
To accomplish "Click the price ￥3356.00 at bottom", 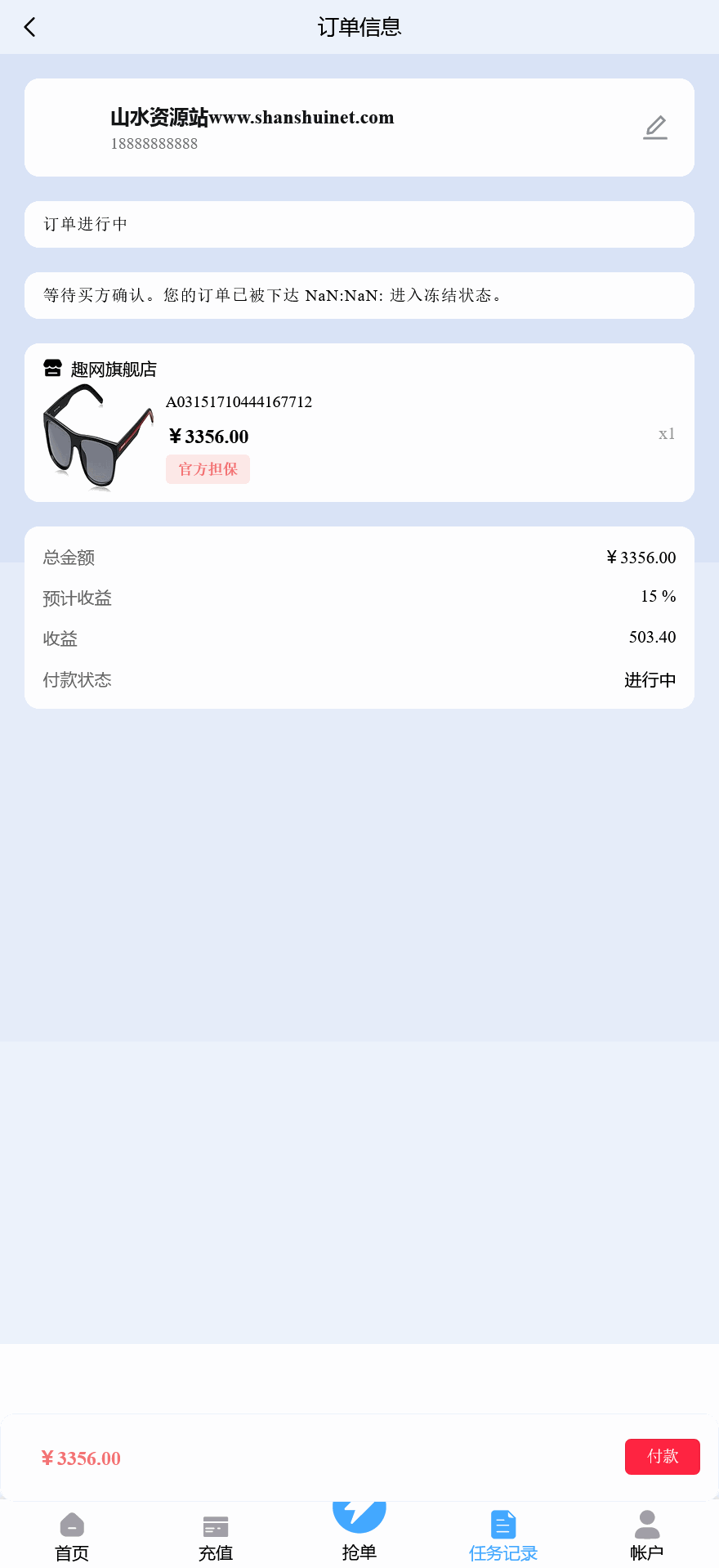I will [80, 1458].
